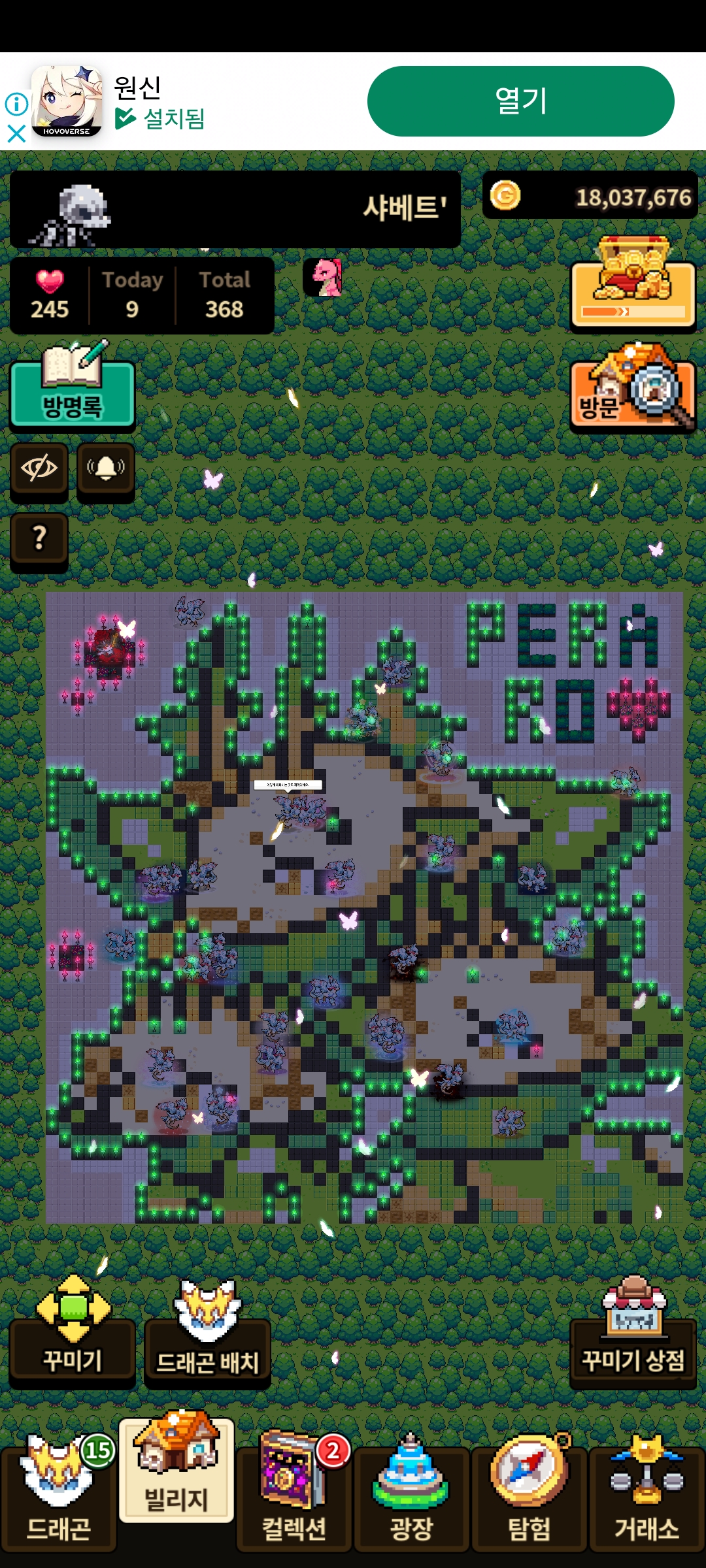
Task: Open the notification bell
Action: (x=106, y=468)
